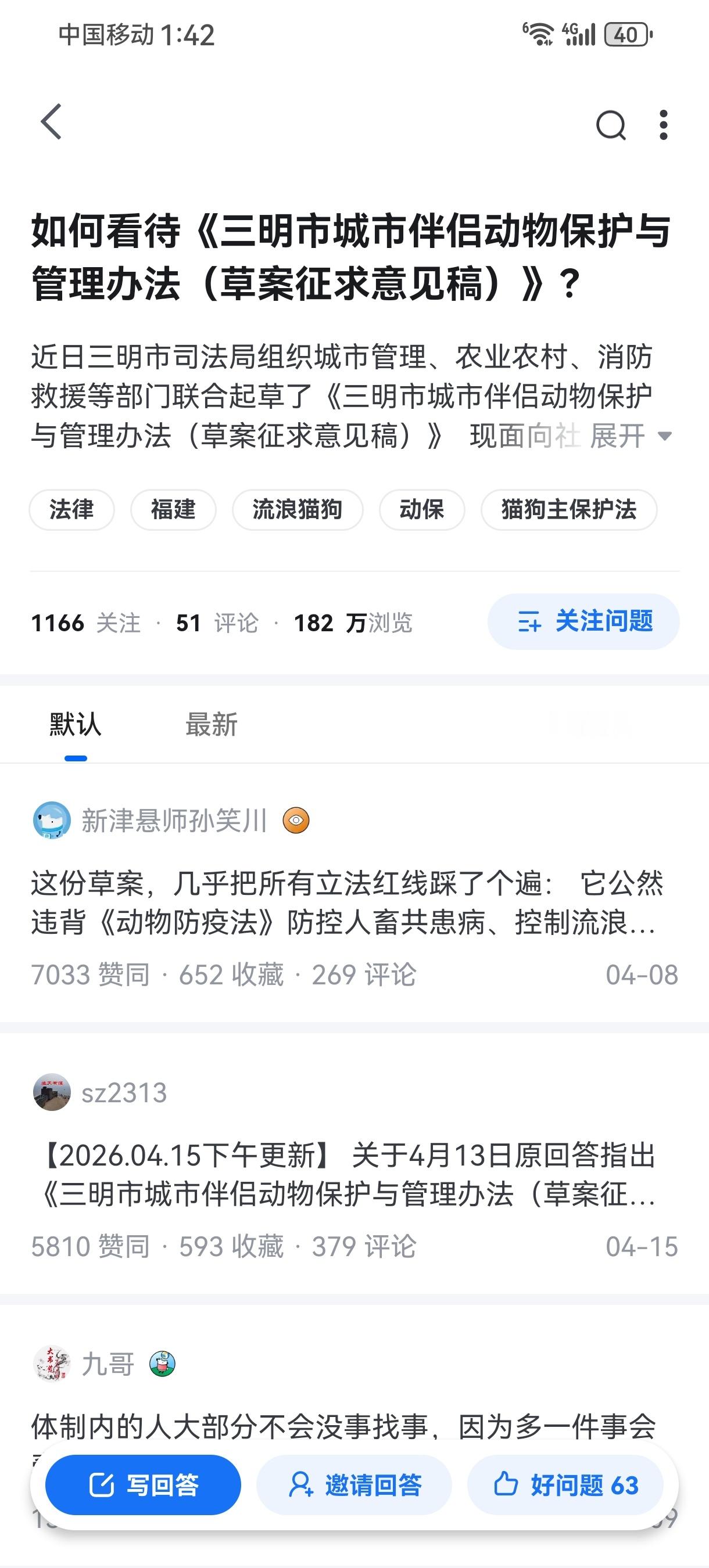Toggle following with the 关注问题 button
This screenshot has width=709, height=1568.
(584, 621)
